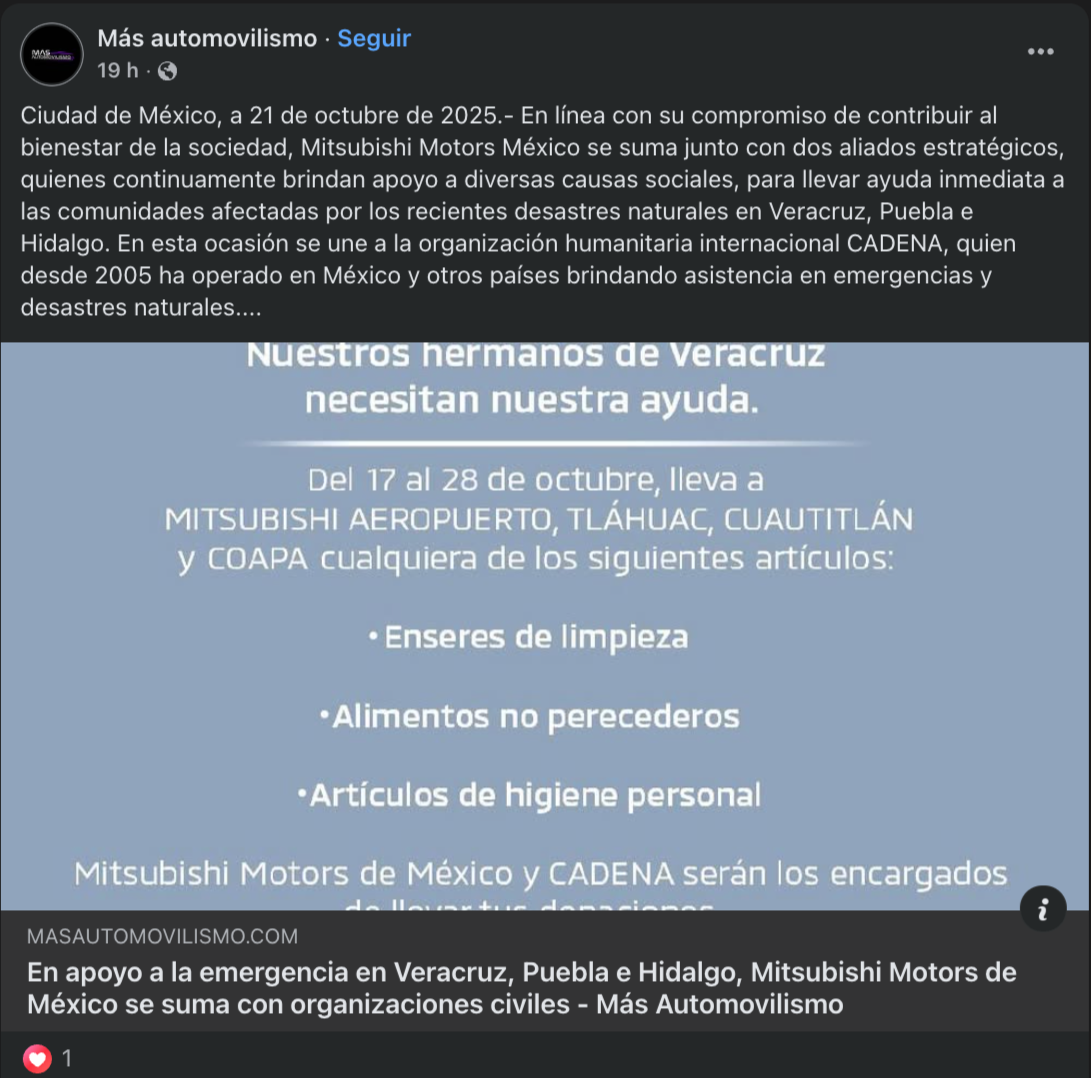
Task: Open the Más automovilismo page name
Action: (x=207, y=38)
